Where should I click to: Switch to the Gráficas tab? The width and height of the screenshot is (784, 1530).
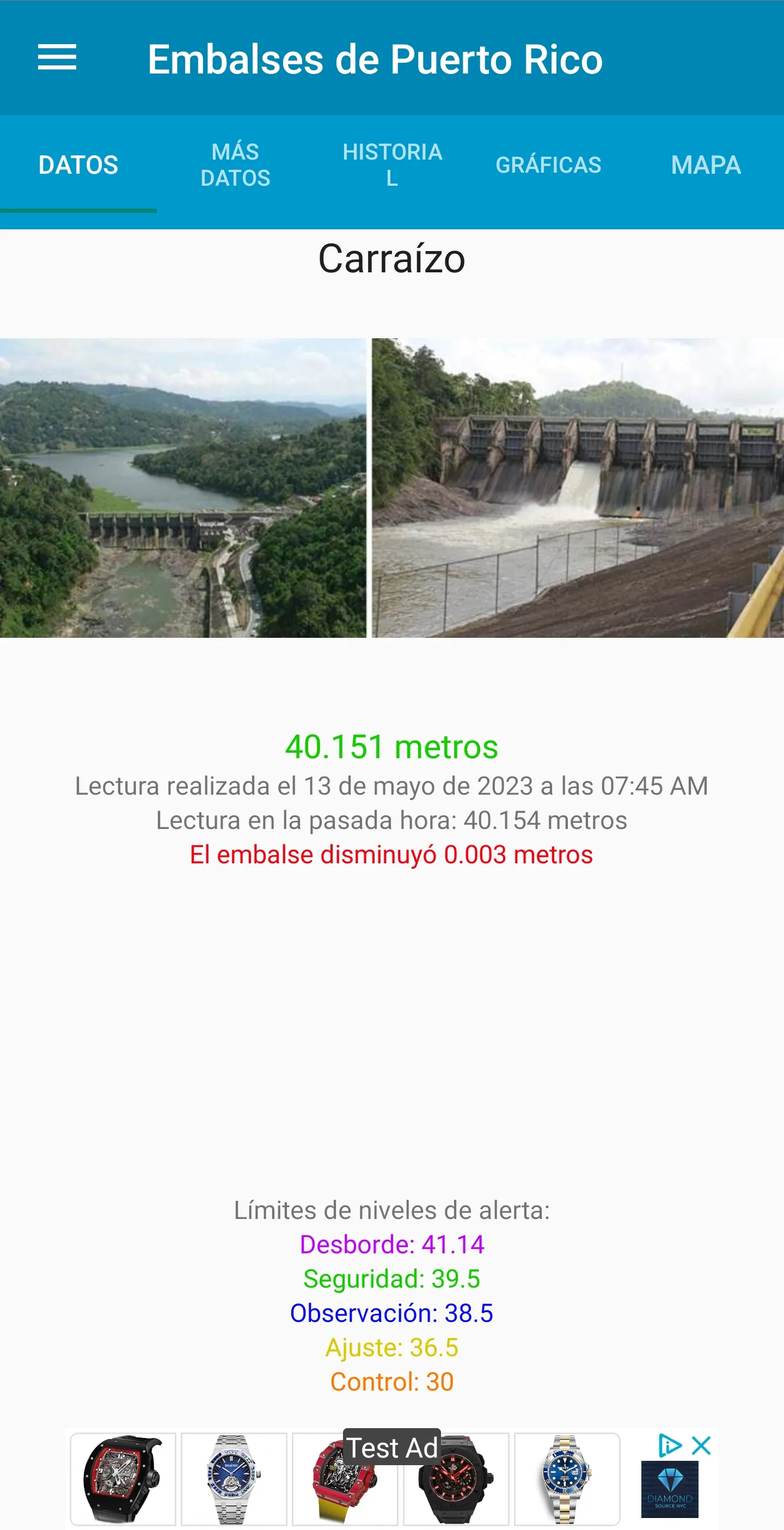(x=548, y=165)
